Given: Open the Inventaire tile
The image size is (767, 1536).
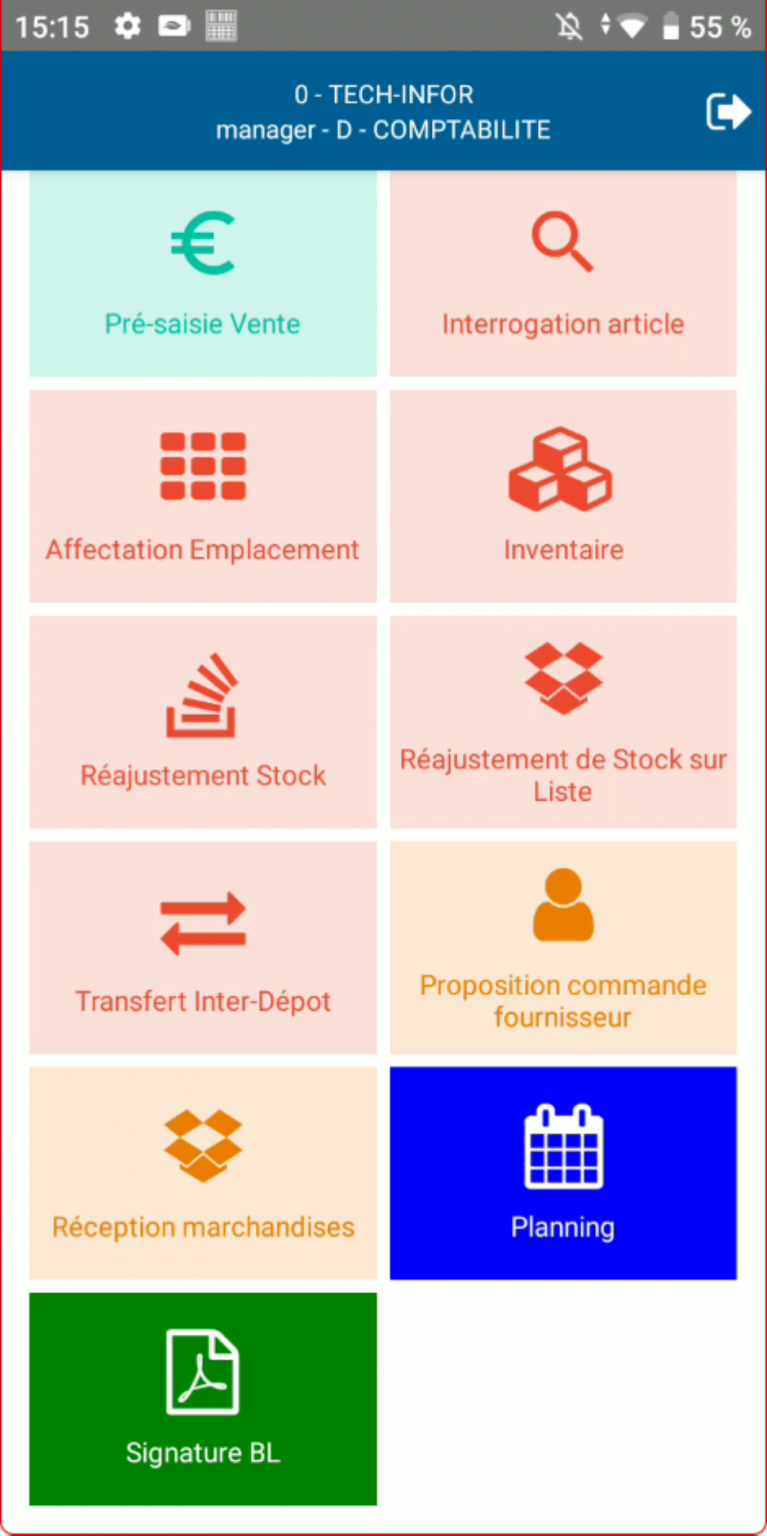Looking at the screenshot, I should tap(563, 496).
